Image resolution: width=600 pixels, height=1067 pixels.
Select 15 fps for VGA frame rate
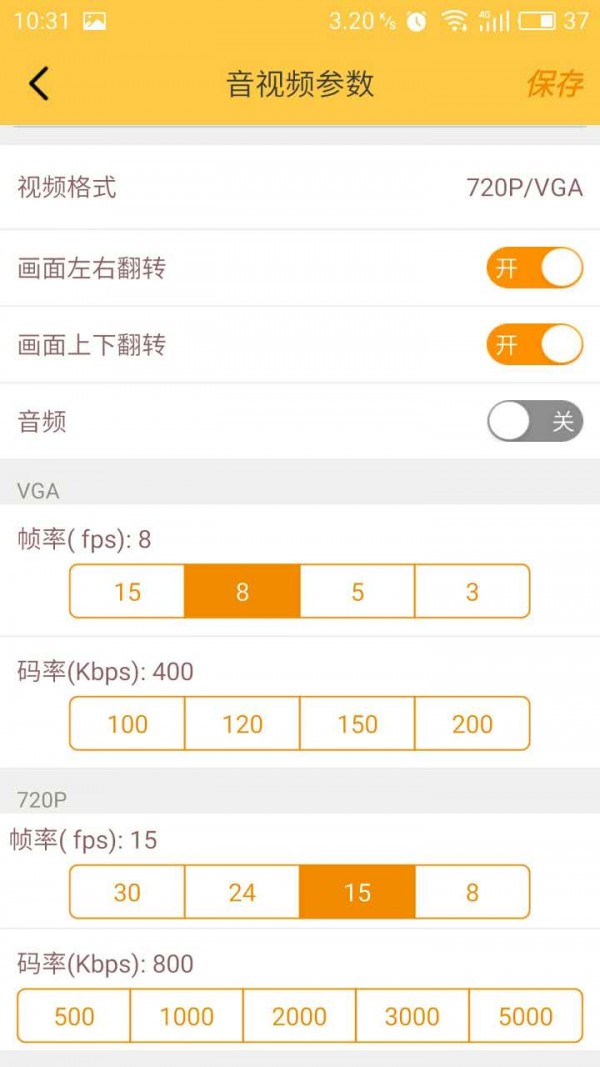click(127, 591)
